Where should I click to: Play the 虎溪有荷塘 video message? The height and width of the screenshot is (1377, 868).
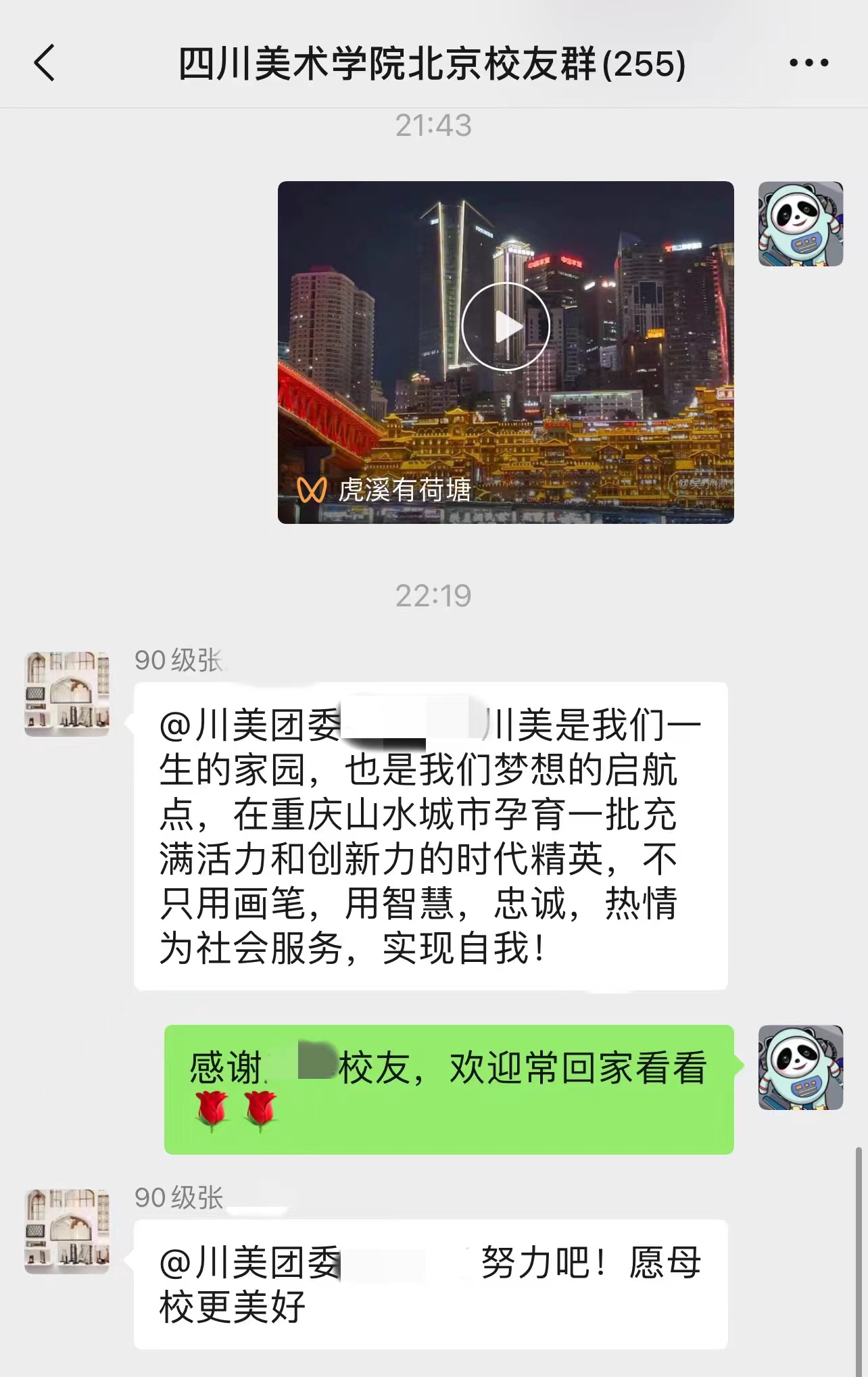click(x=505, y=327)
